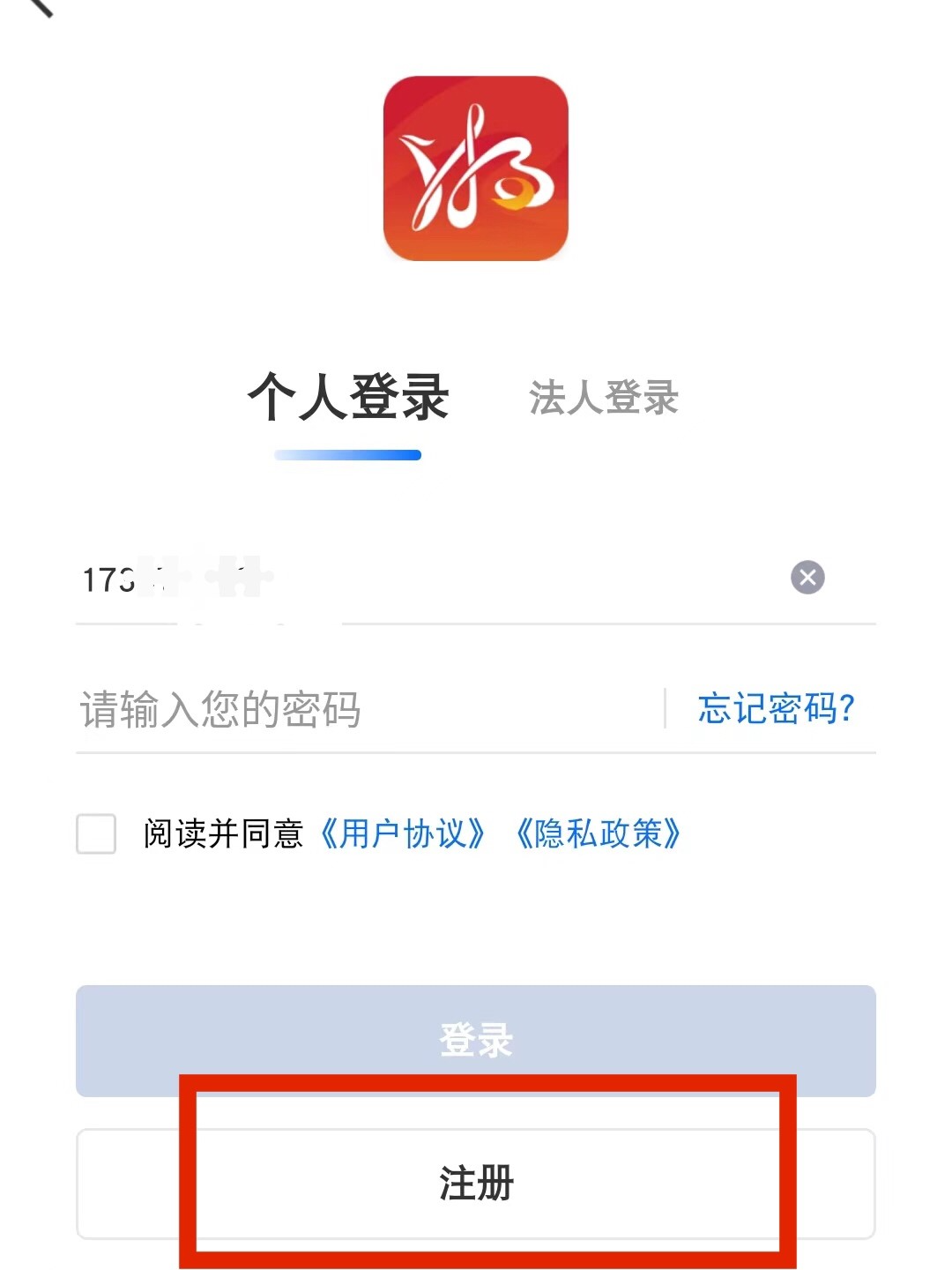The height and width of the screenshot is (1270, 952).
Task: Go back using the top-left arrow
Action: tap(37, 5)
